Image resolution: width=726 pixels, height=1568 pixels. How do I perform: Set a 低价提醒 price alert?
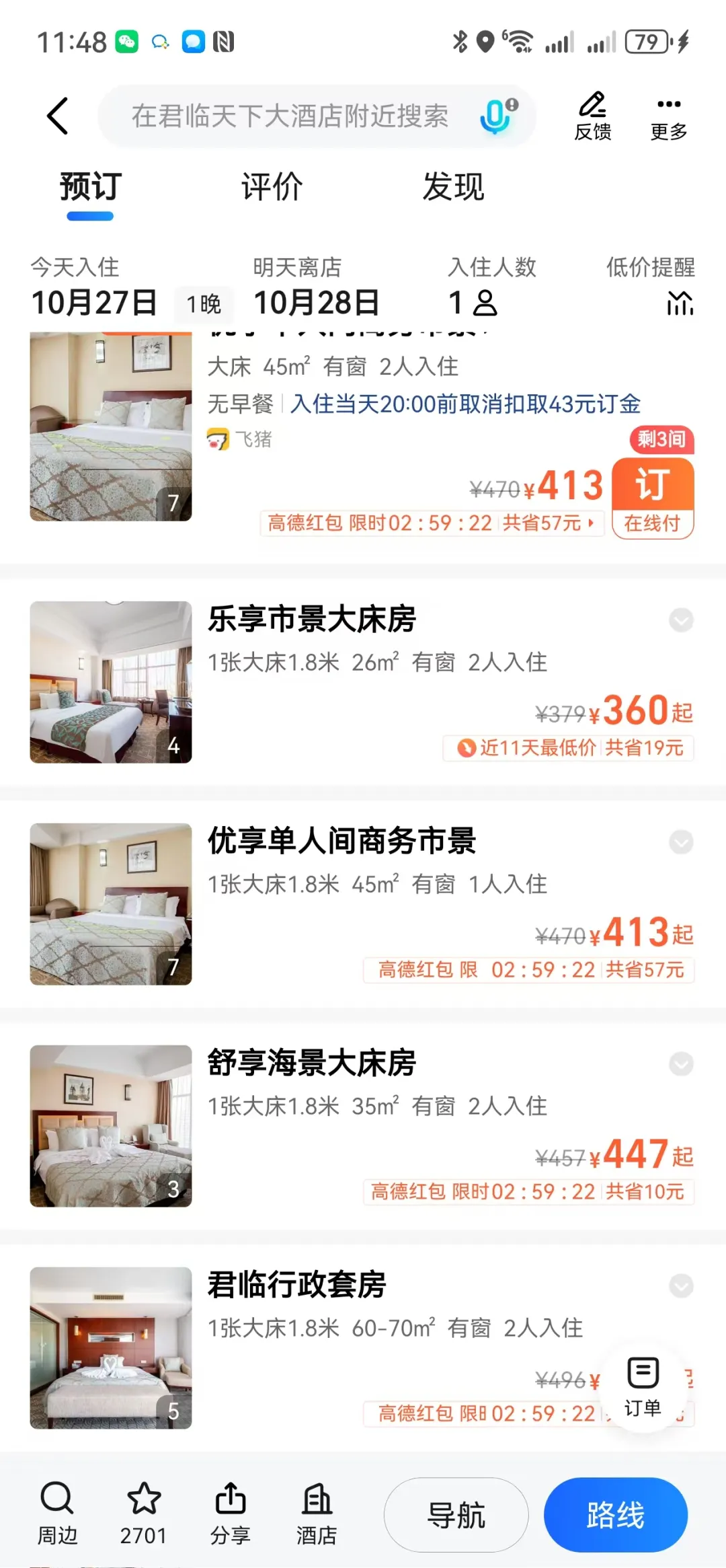coord(679,303)
